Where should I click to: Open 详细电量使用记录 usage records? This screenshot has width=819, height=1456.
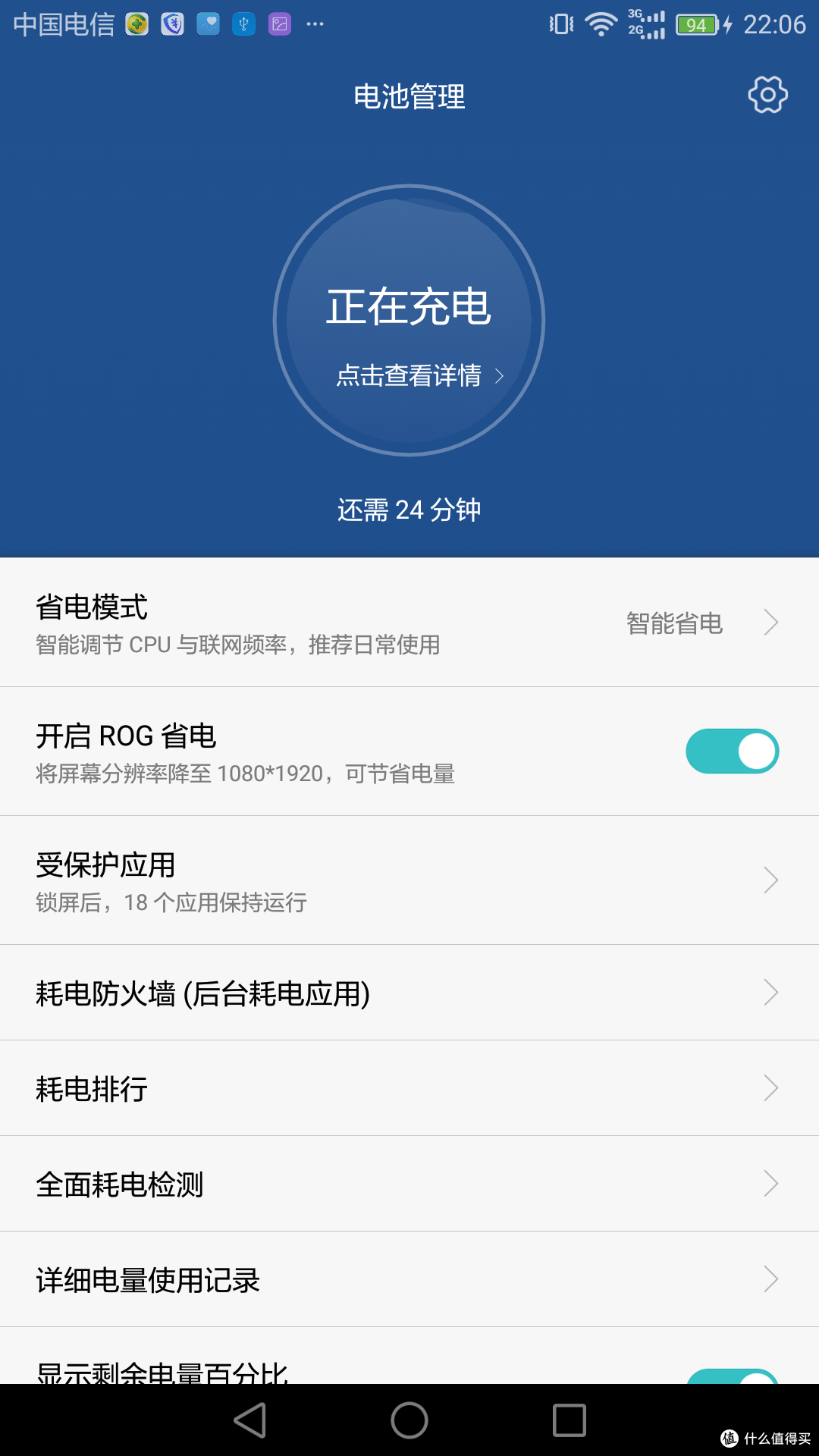(x=409, y=1279)
